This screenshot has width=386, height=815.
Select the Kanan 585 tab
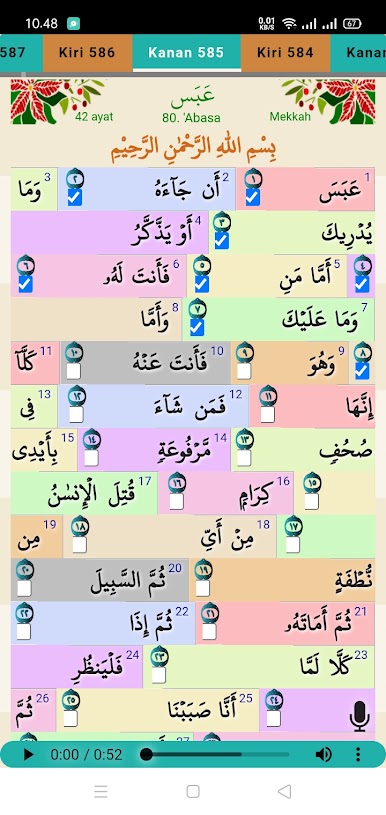[186, 52]
